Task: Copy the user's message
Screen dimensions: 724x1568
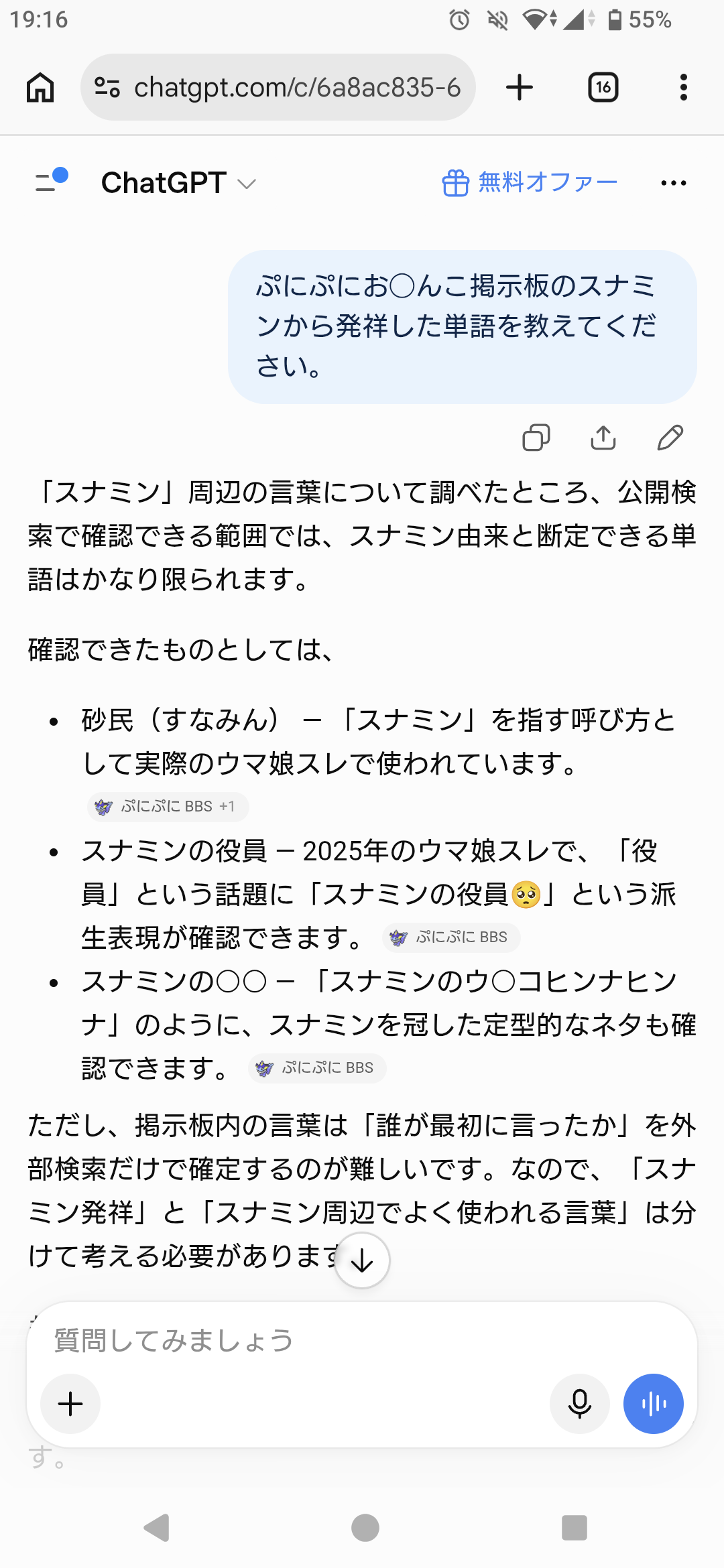Action: click(x=536, y=438)
